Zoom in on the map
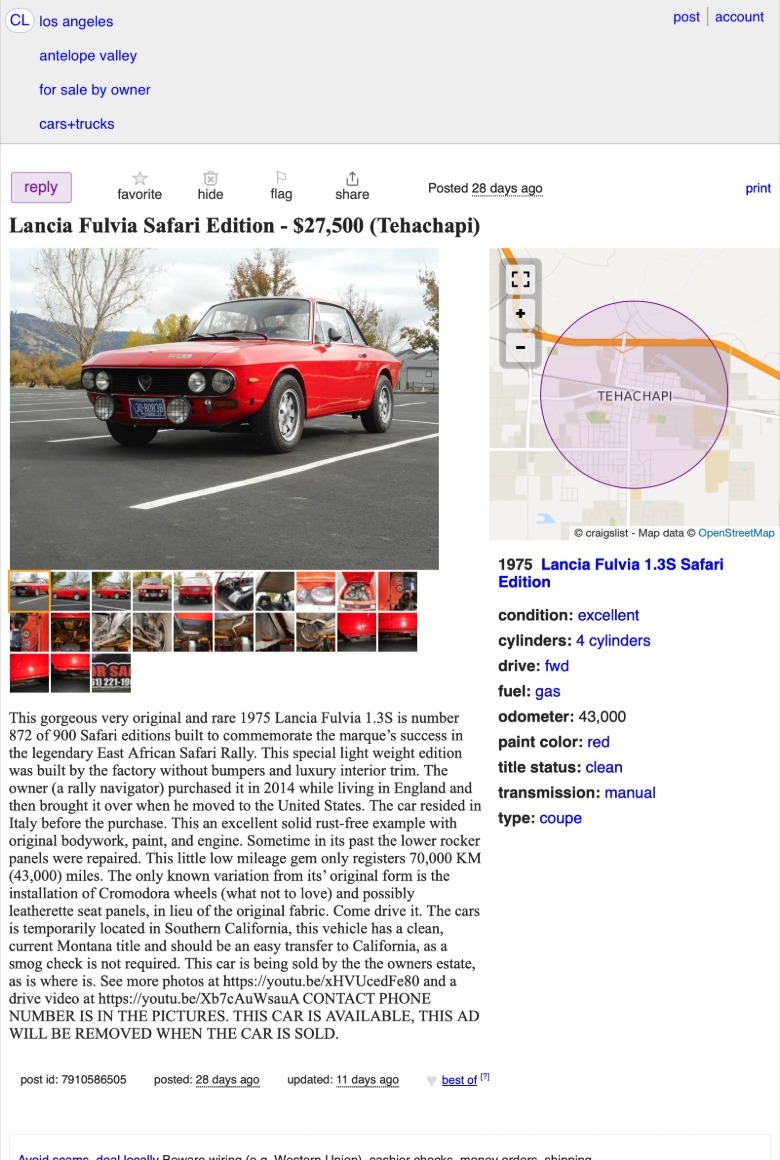This screenshot has width=780, height=1160. coord(520,314)
